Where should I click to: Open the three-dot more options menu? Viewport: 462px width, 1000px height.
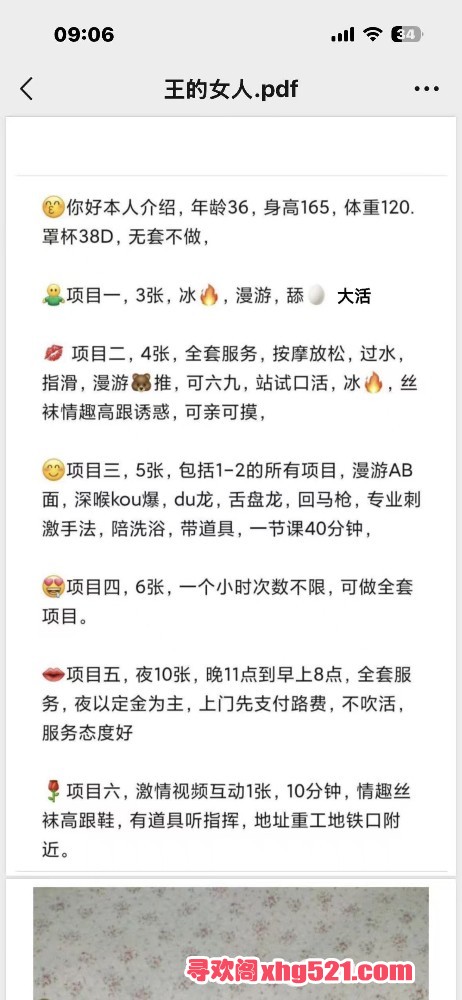(426, 89)
